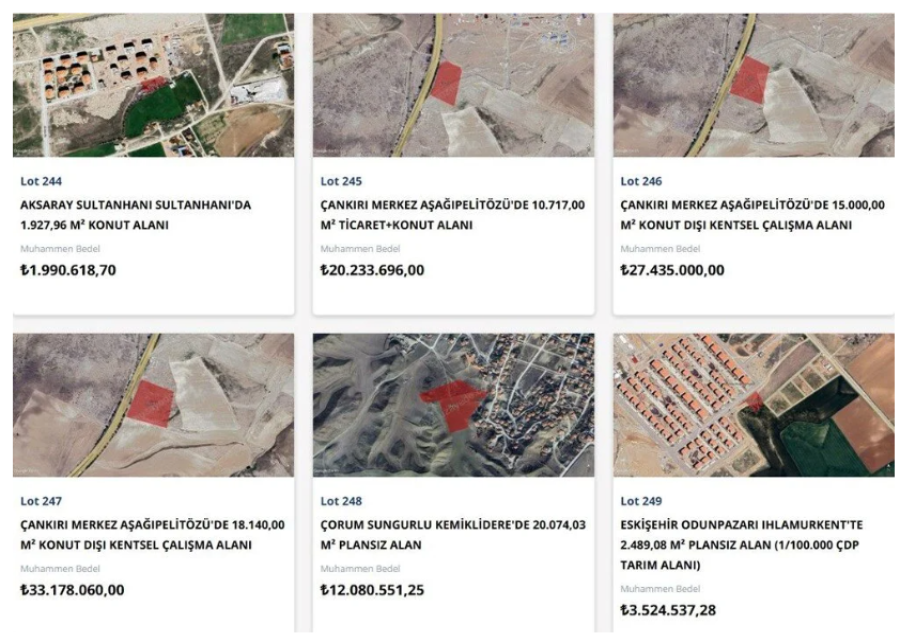Open Lot 245 Çankırı Ticaret+Konut card
The image size is (900, 643).
click(x=452, y=215)
